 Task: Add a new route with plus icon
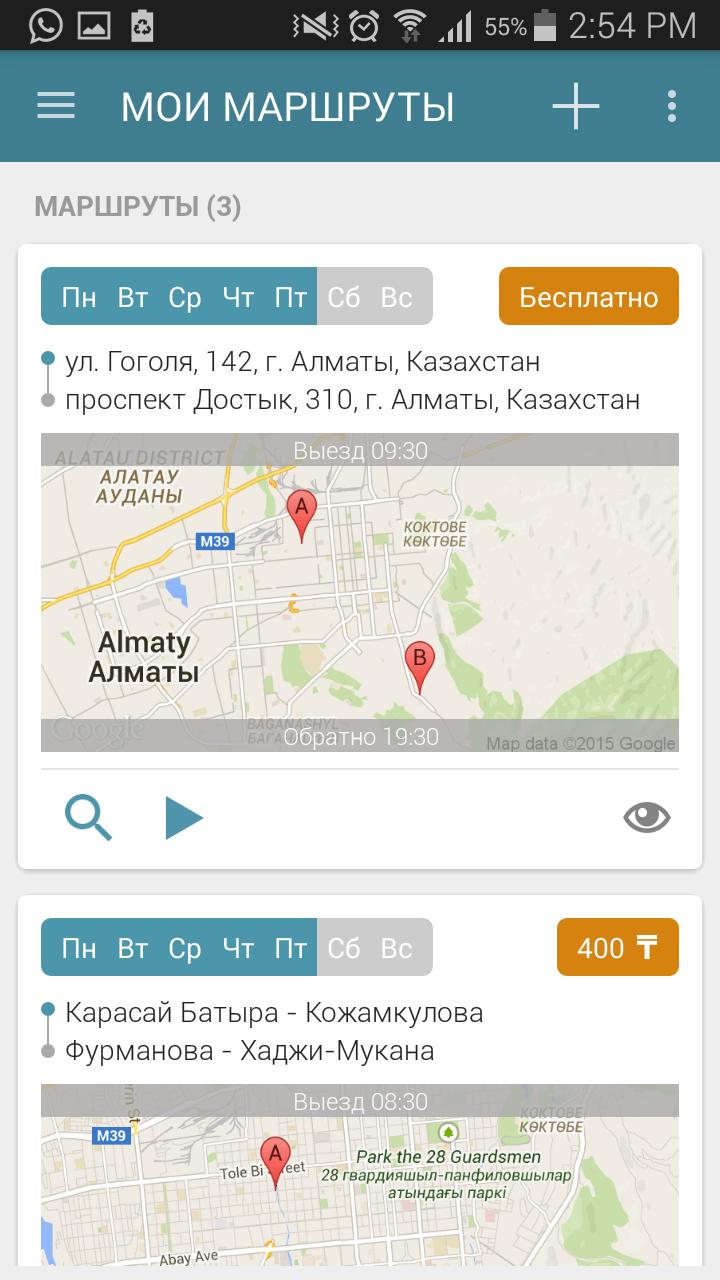click(576, 106)
